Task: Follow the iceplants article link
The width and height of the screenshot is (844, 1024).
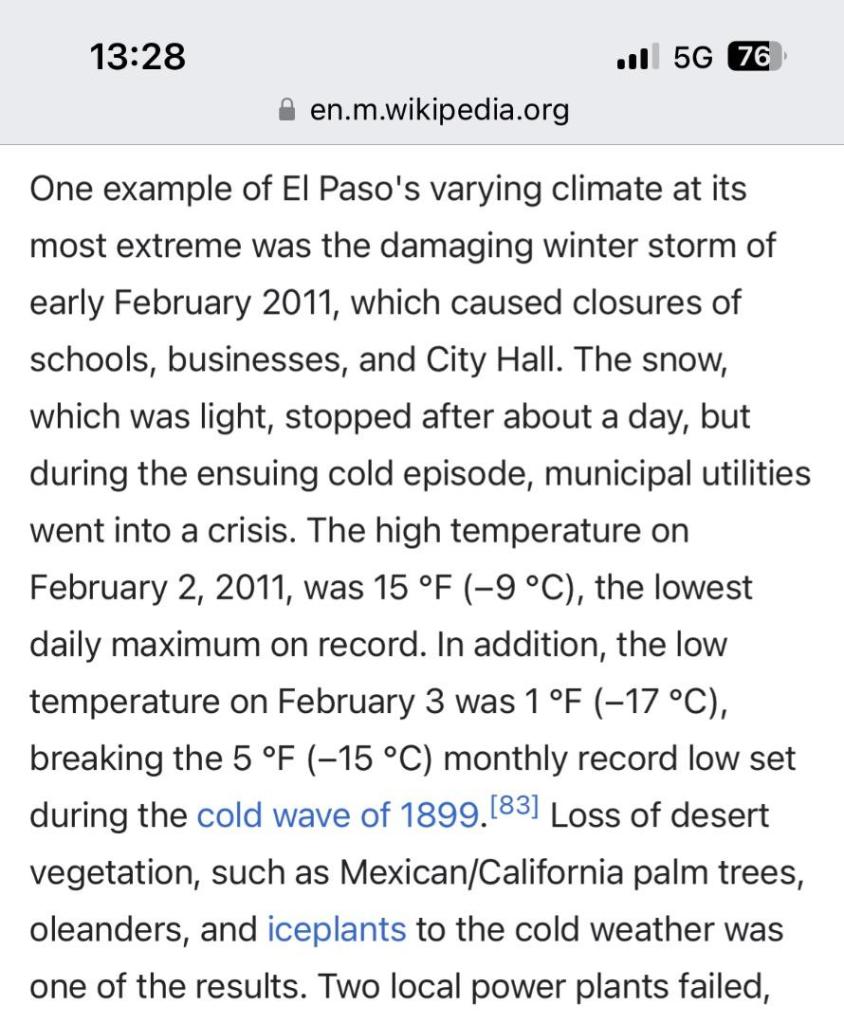Action: click(x=336, y=930)
